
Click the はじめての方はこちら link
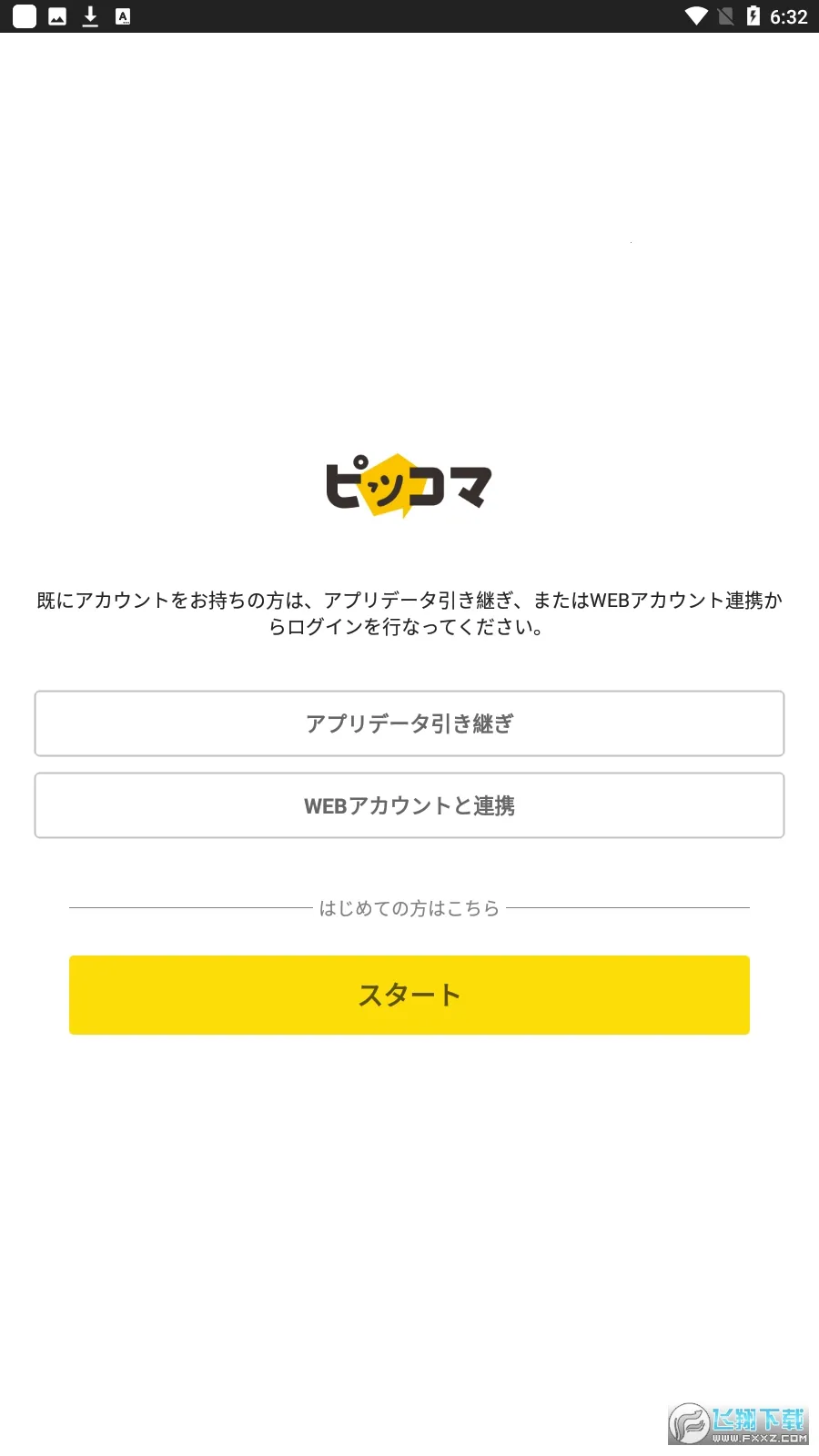(408, 907)
